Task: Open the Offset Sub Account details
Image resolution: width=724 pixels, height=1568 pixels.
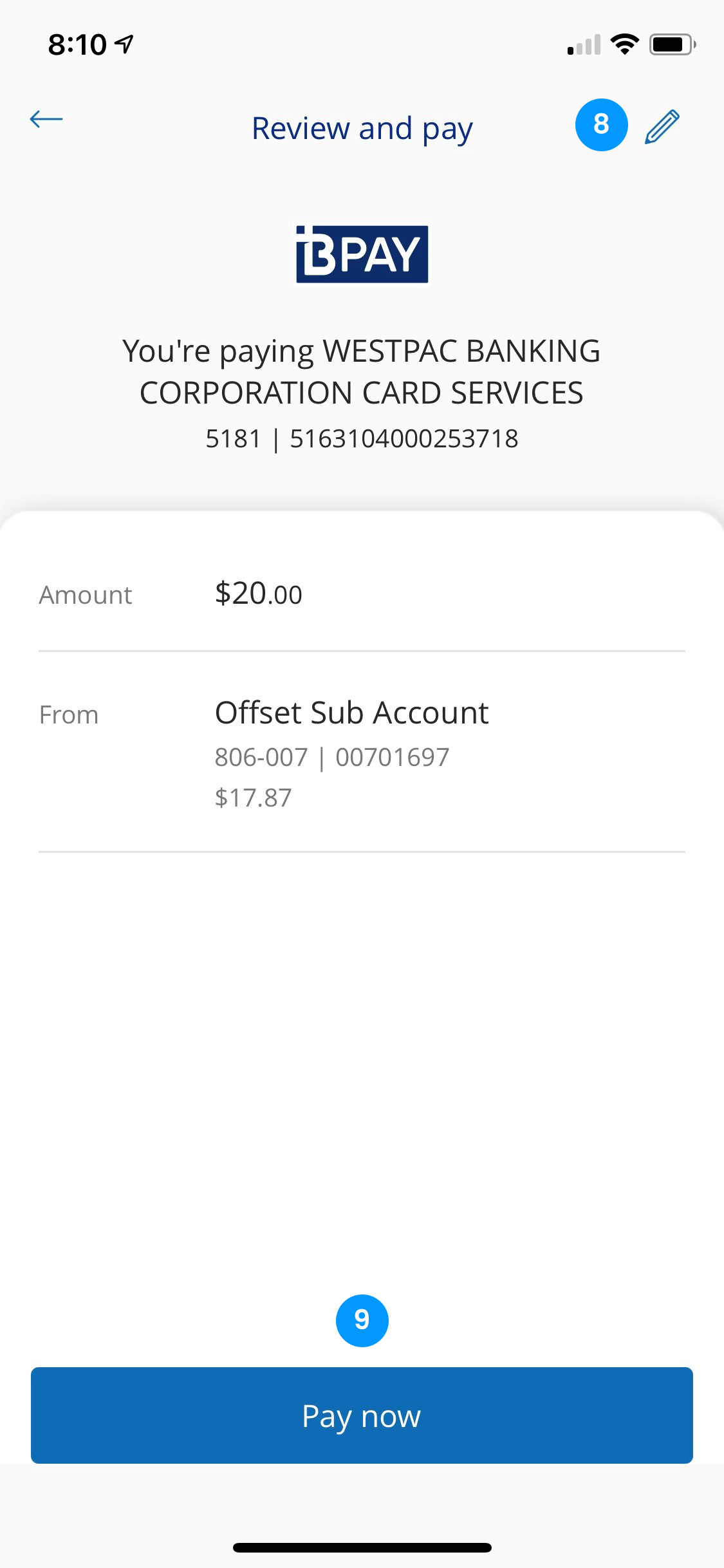Action: [x=351, y=713]
